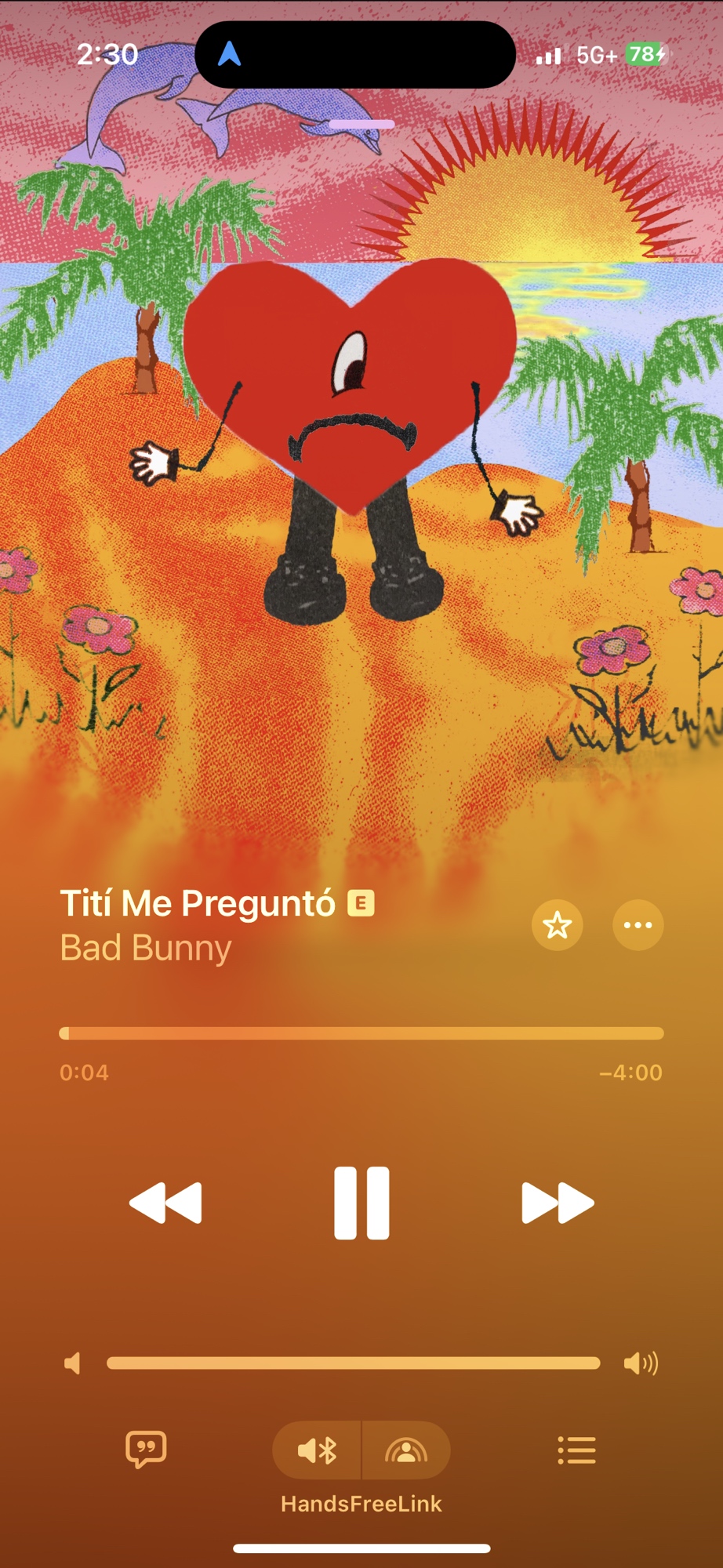This screenshot has width=723, height=1568.
Task: Tap the volume slider to adjust level
Action: 353,1363
